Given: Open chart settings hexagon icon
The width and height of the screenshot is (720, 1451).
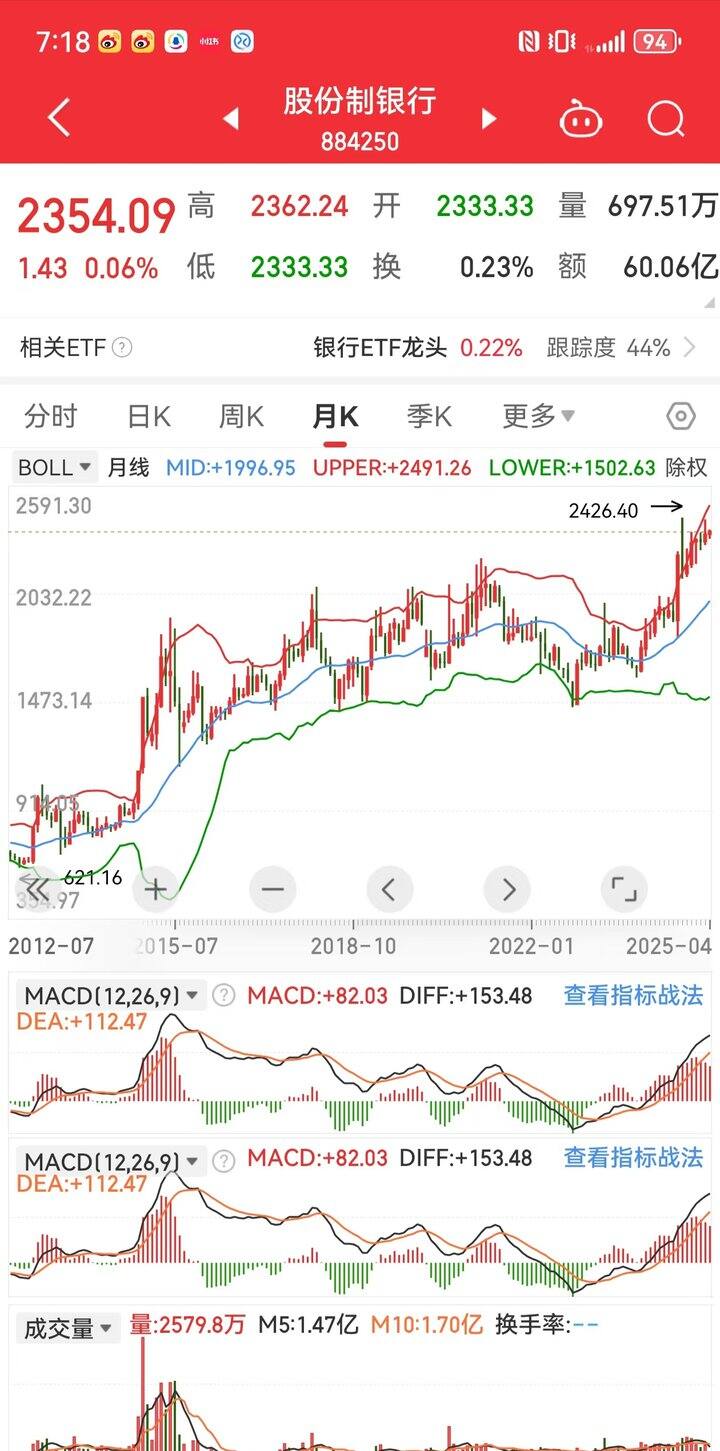Looking at the screenshot, I should pyautogui.click(x=680, y=416).
